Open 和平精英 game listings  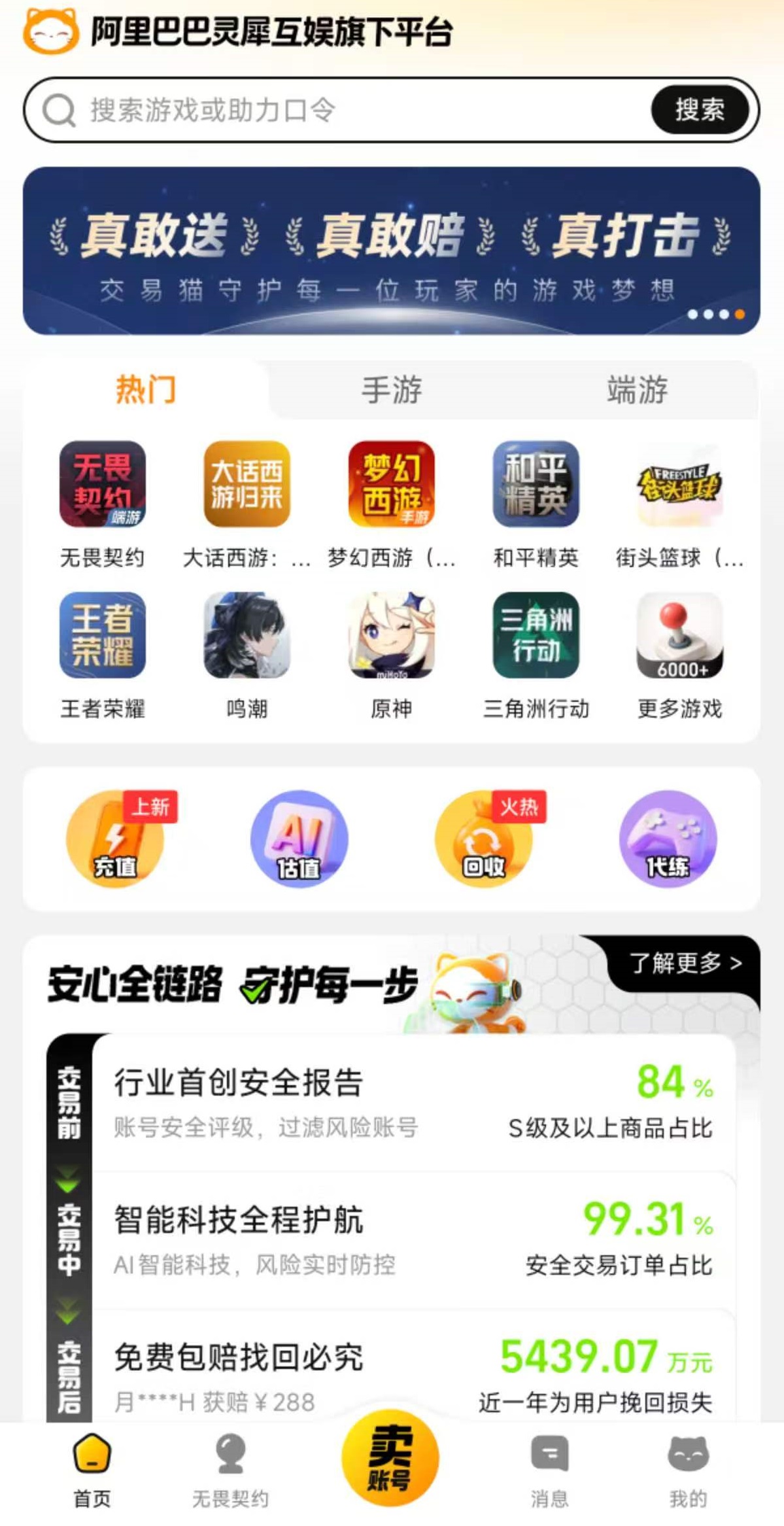pos(536,485)
